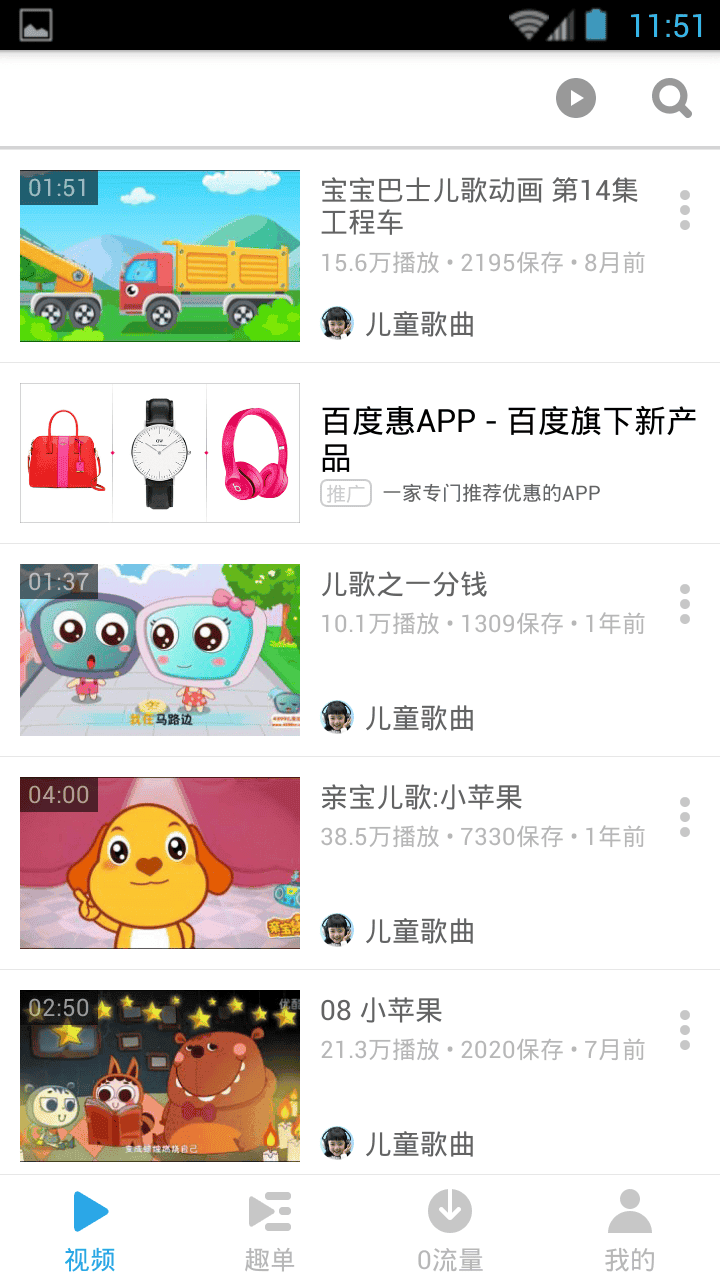Viewport: 720px width, 1280px height.
Task: Open overflow menu for 儿歌之一分钱
Action: (684, 603)
